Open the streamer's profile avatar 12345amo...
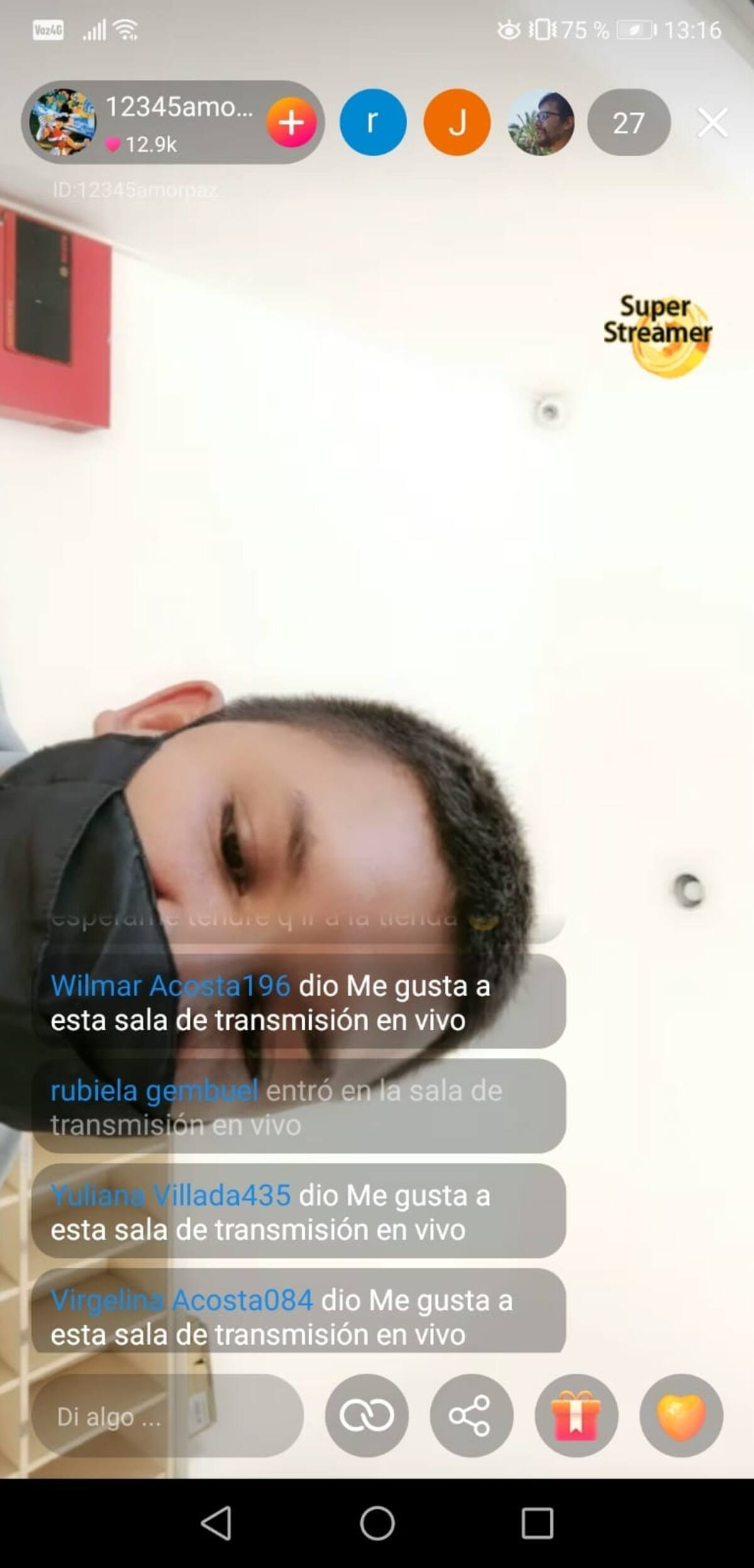The height and width of the screenshot is (1568, 754). [63, 122]
